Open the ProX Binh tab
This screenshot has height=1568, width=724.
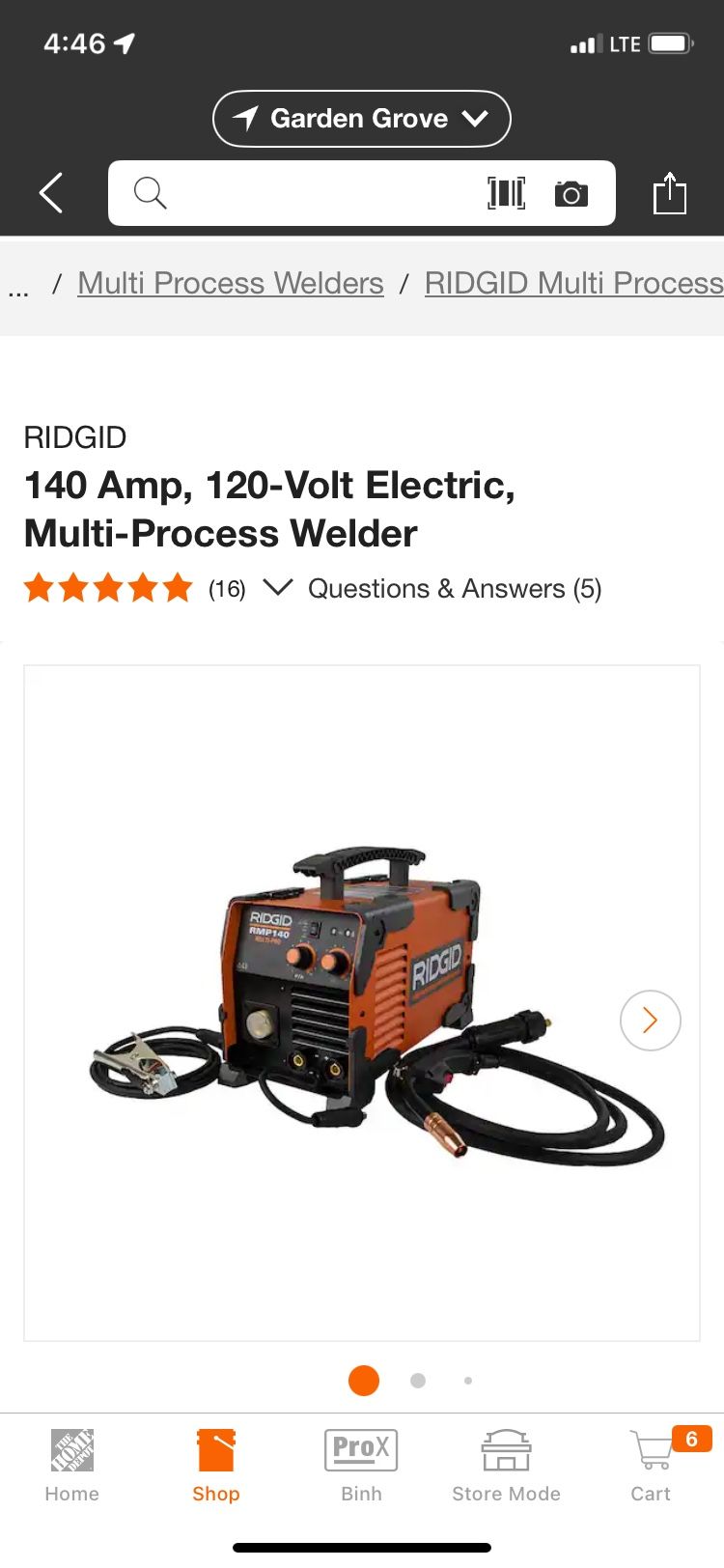pyautogui.click(x=361, y=1466)
